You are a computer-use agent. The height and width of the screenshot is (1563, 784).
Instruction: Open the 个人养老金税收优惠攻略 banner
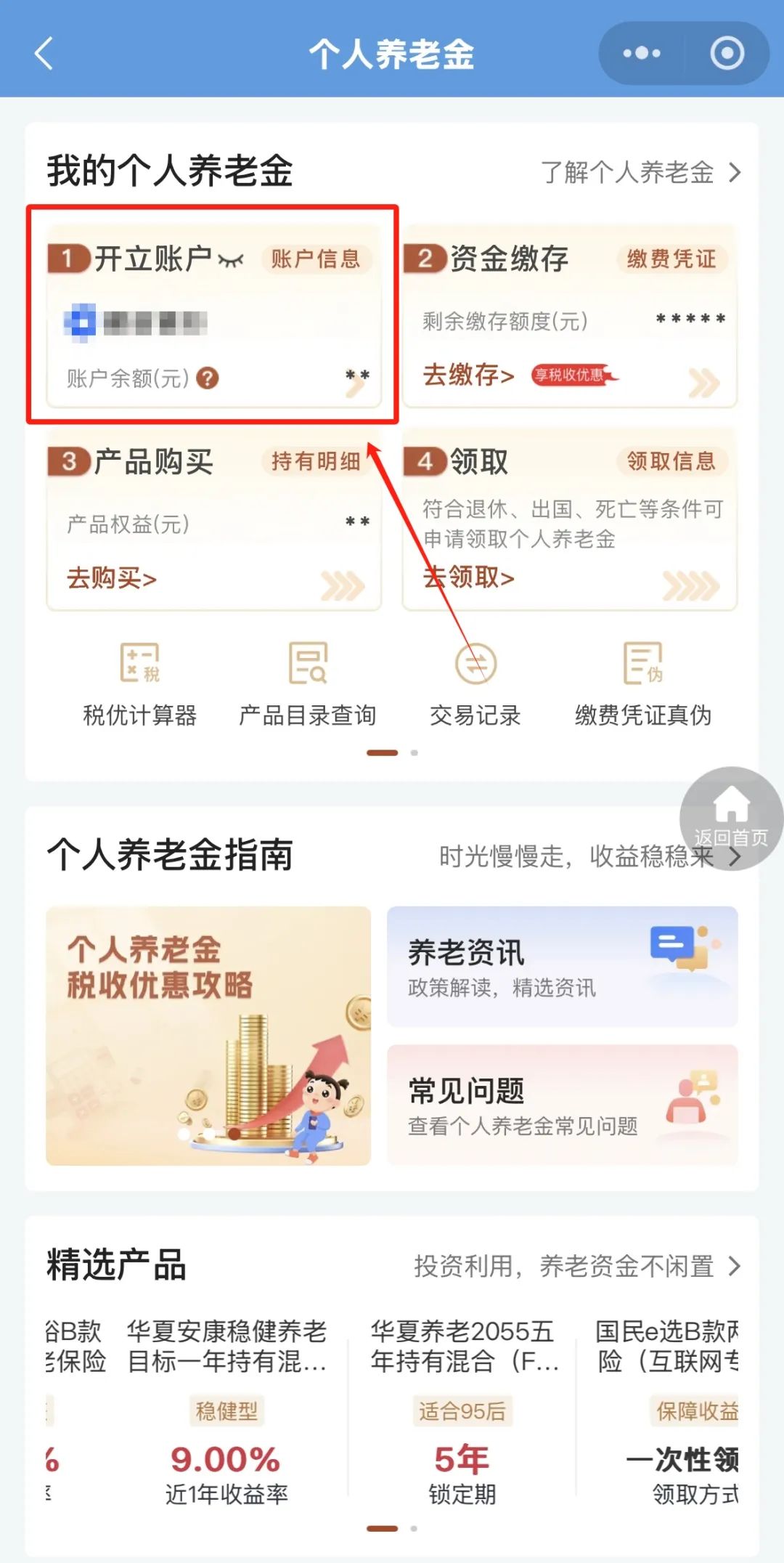[x=208, y=1036]
